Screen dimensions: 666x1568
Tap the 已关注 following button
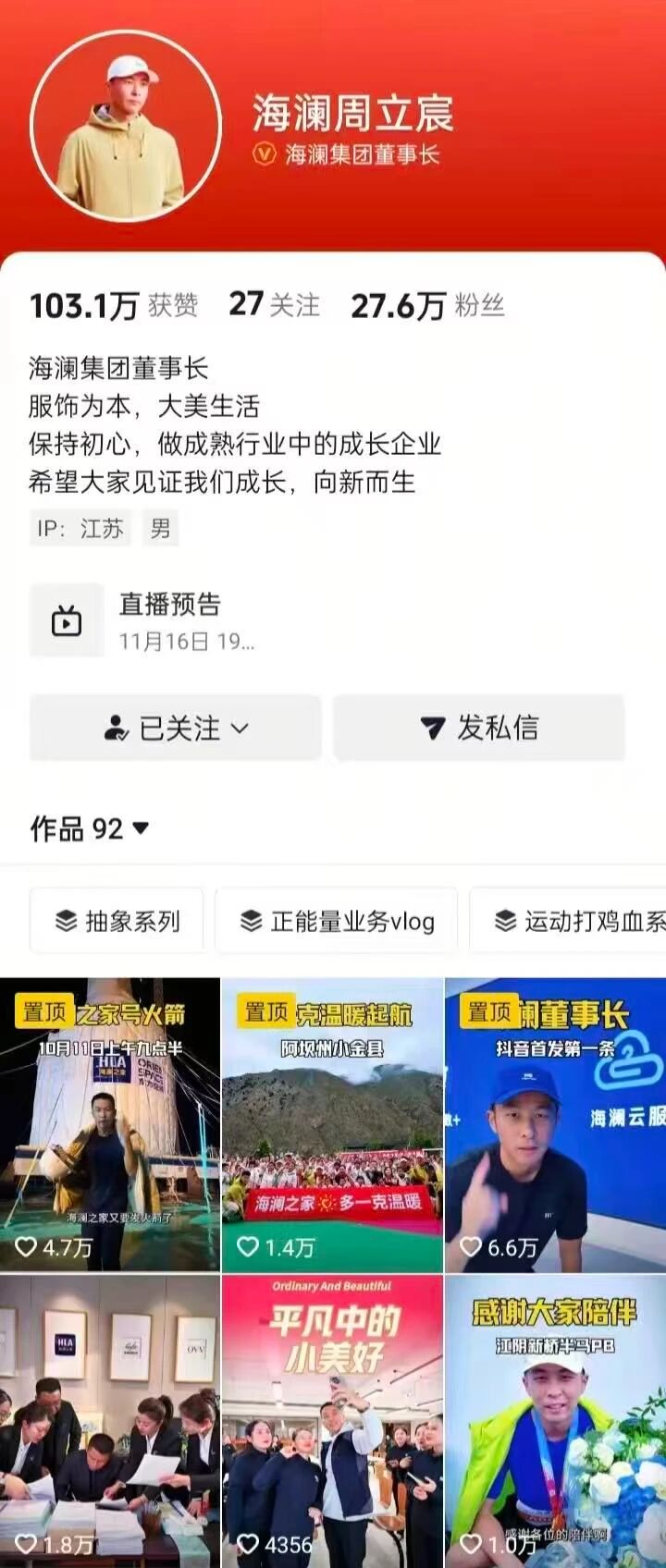(x=176, y=729)
